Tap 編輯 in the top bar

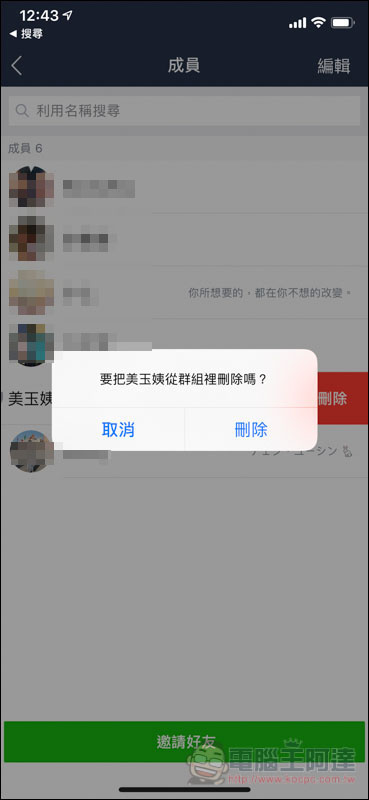pyautogui.click(x=334, y=66)
